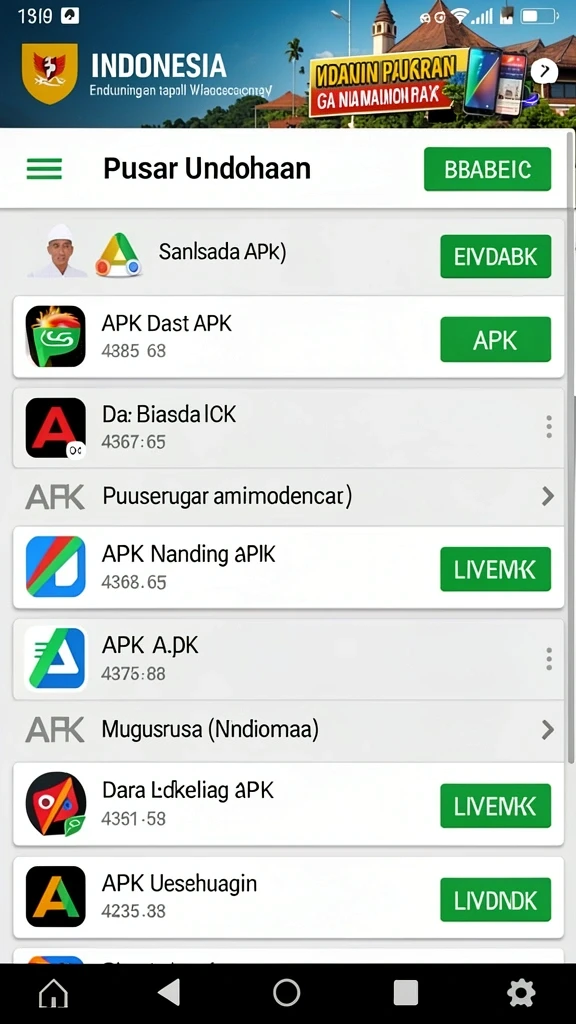Open the hamburger menu beside Pusar Undohaan

click(44, 168)
